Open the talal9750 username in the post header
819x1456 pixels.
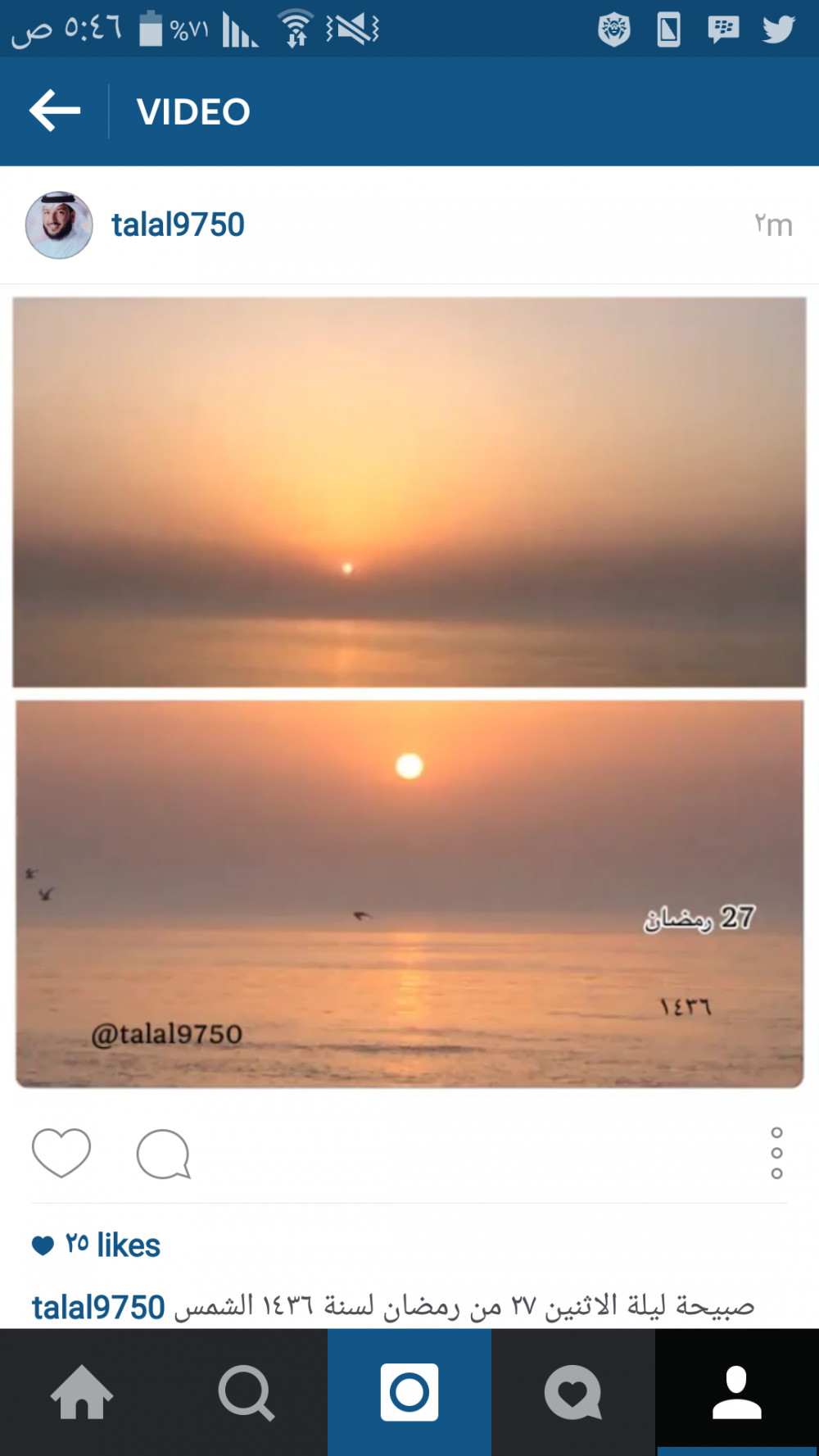click(178, 225)
